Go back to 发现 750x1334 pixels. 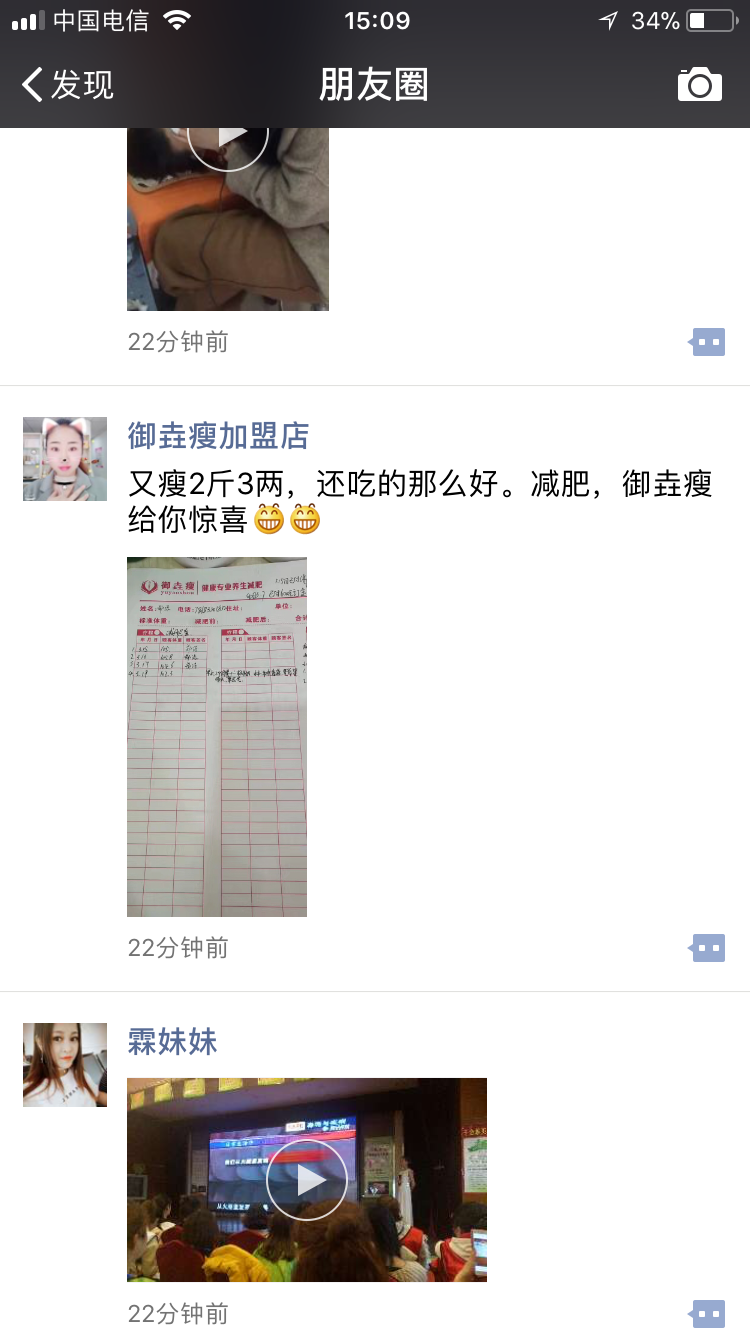[x=68, y=85]
